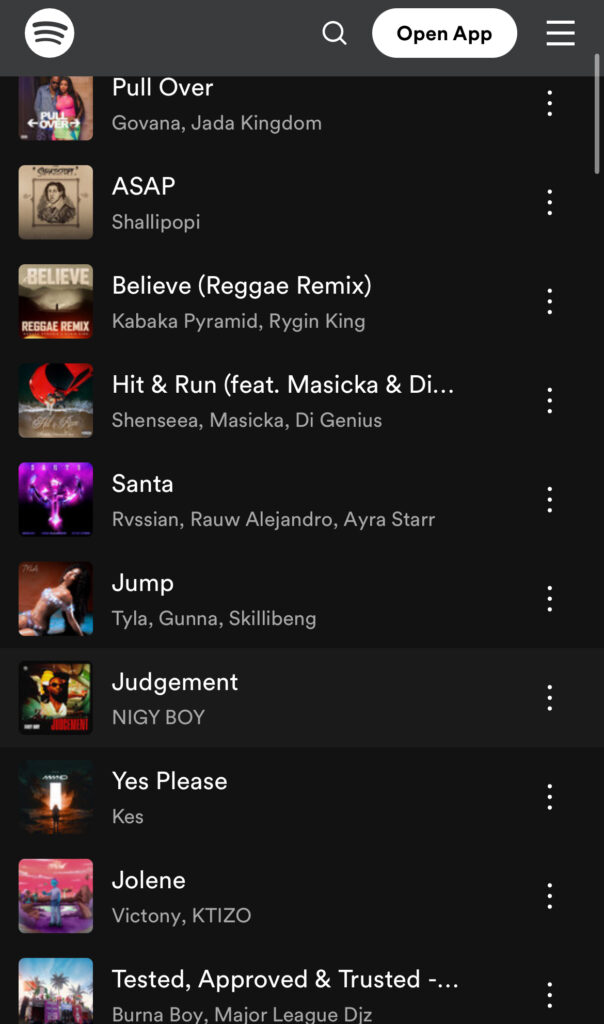Select Believe (Reggae Remix) track
The height and width of the screenshot is (1024, 604).
[302, 302]
